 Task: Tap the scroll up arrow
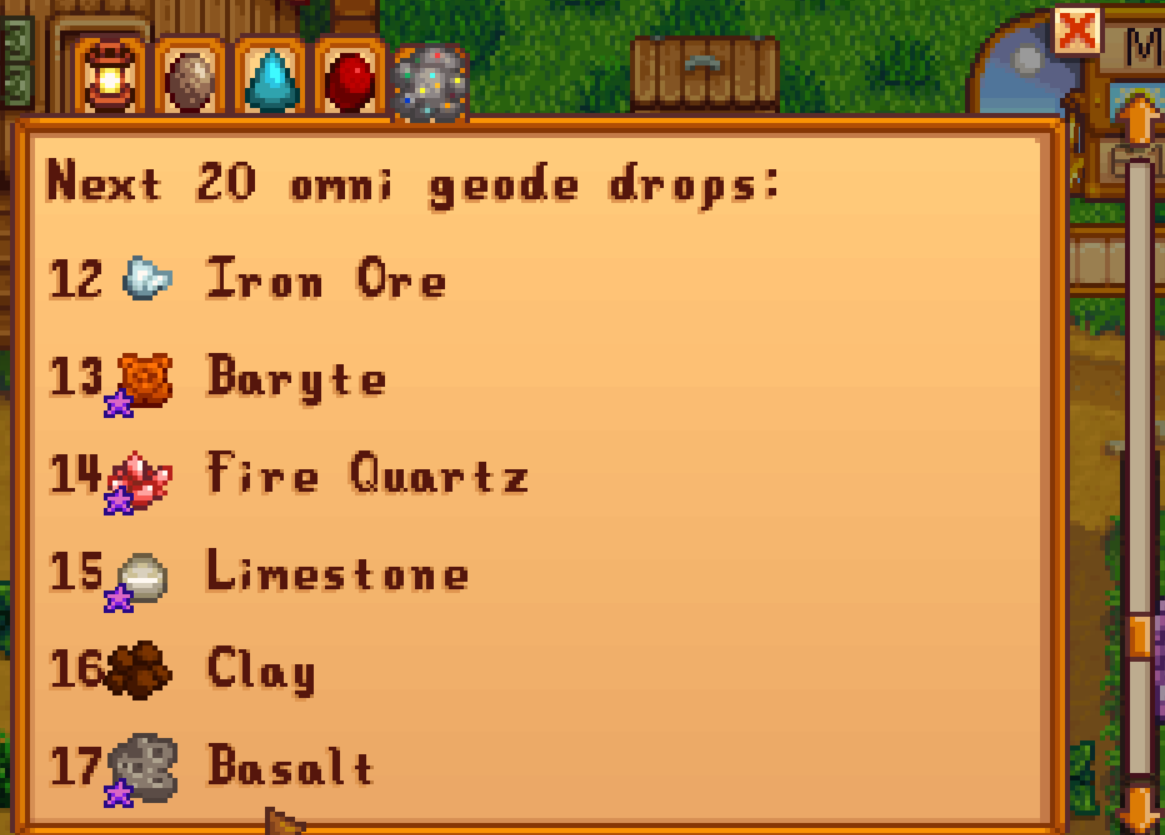[x=1140, y=120]
